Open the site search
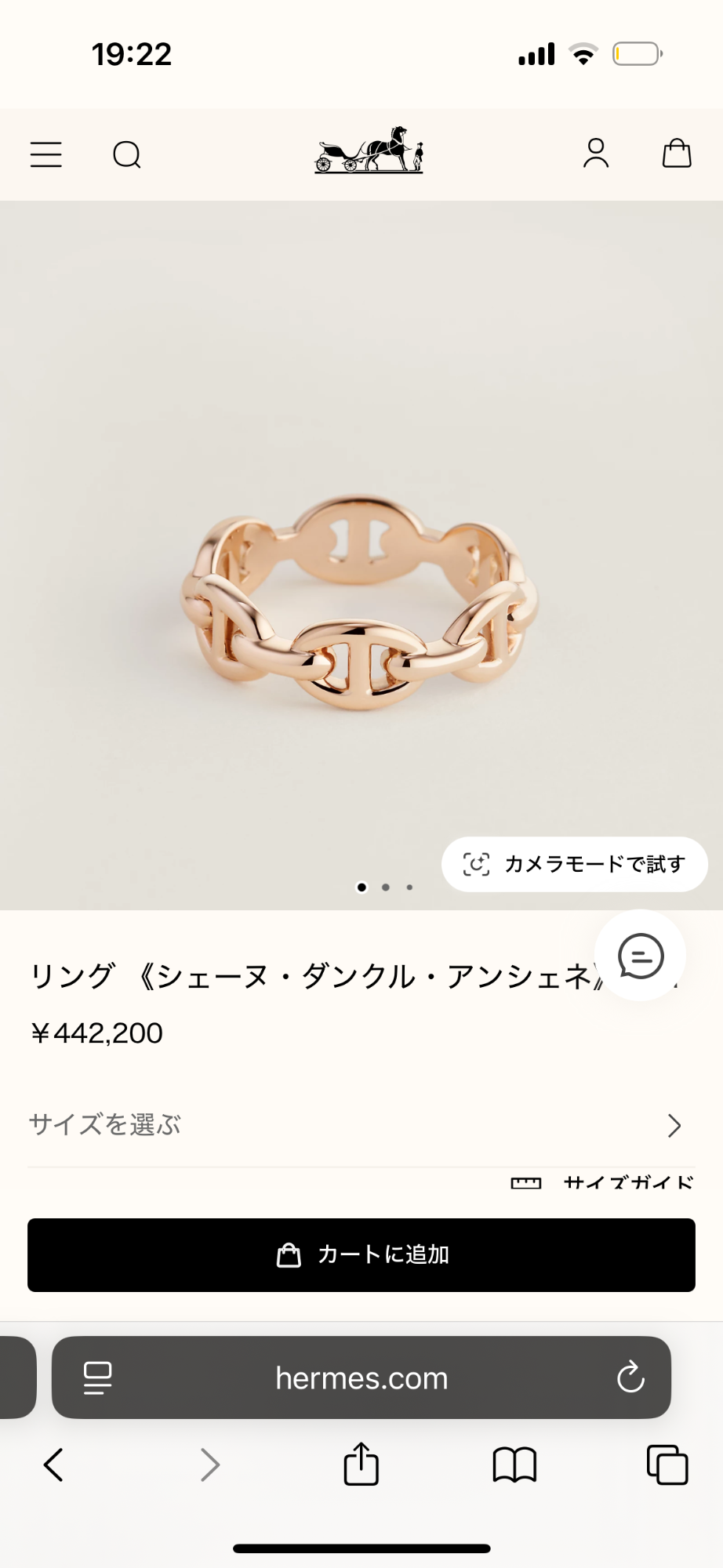The width and height of the screenshot is (723, 1568). coord(127,154)
